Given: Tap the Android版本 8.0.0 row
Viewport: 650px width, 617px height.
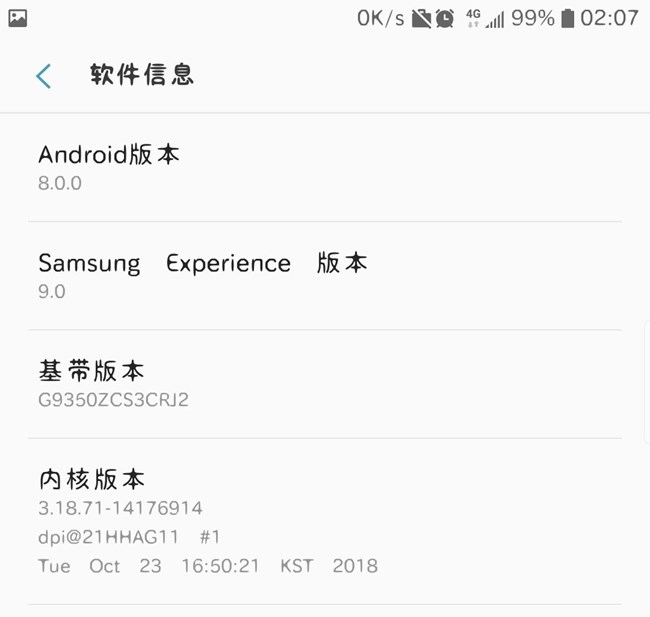Looking at the screenshot, I should click(325, 167).
